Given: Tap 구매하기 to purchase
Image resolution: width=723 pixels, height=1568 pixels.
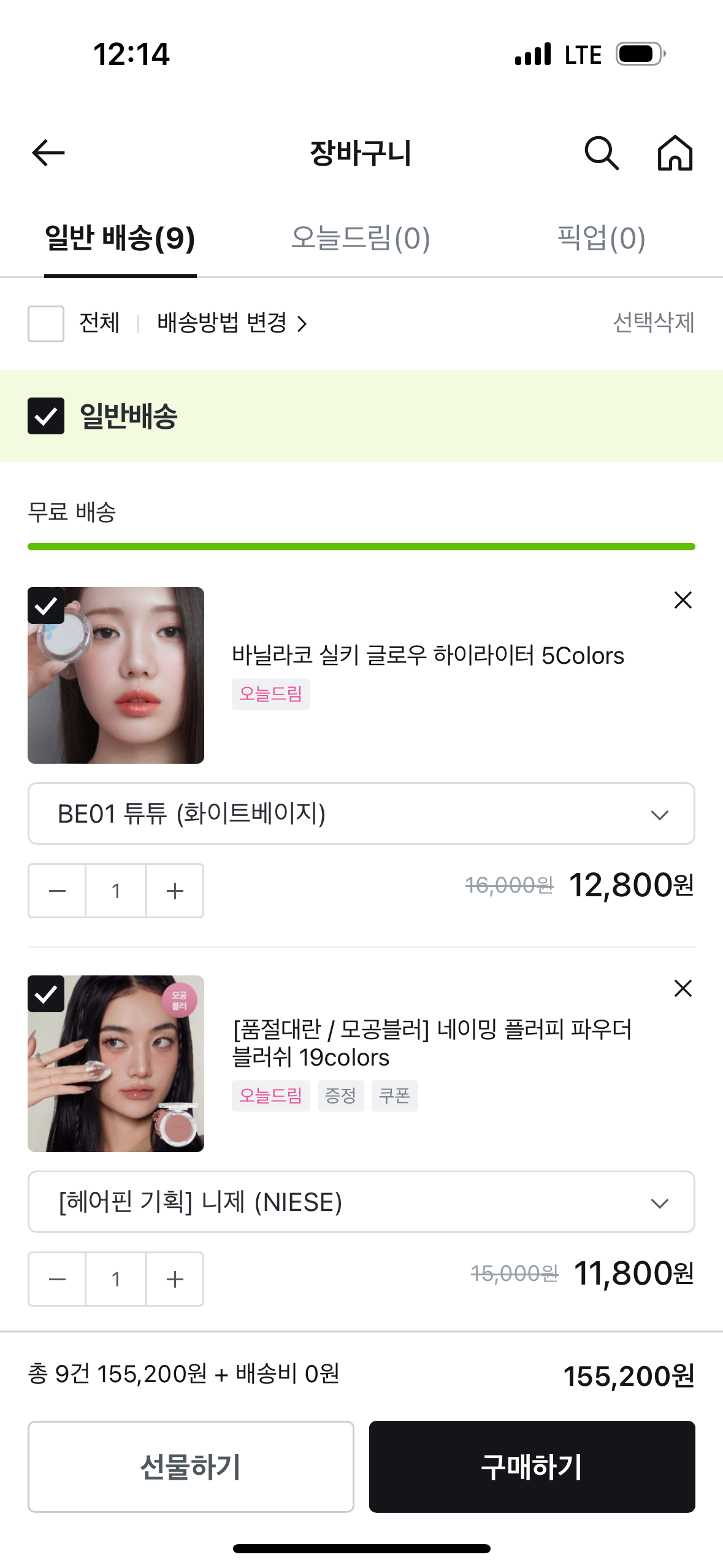Looking at the screenshot, I should [532, 1467].
